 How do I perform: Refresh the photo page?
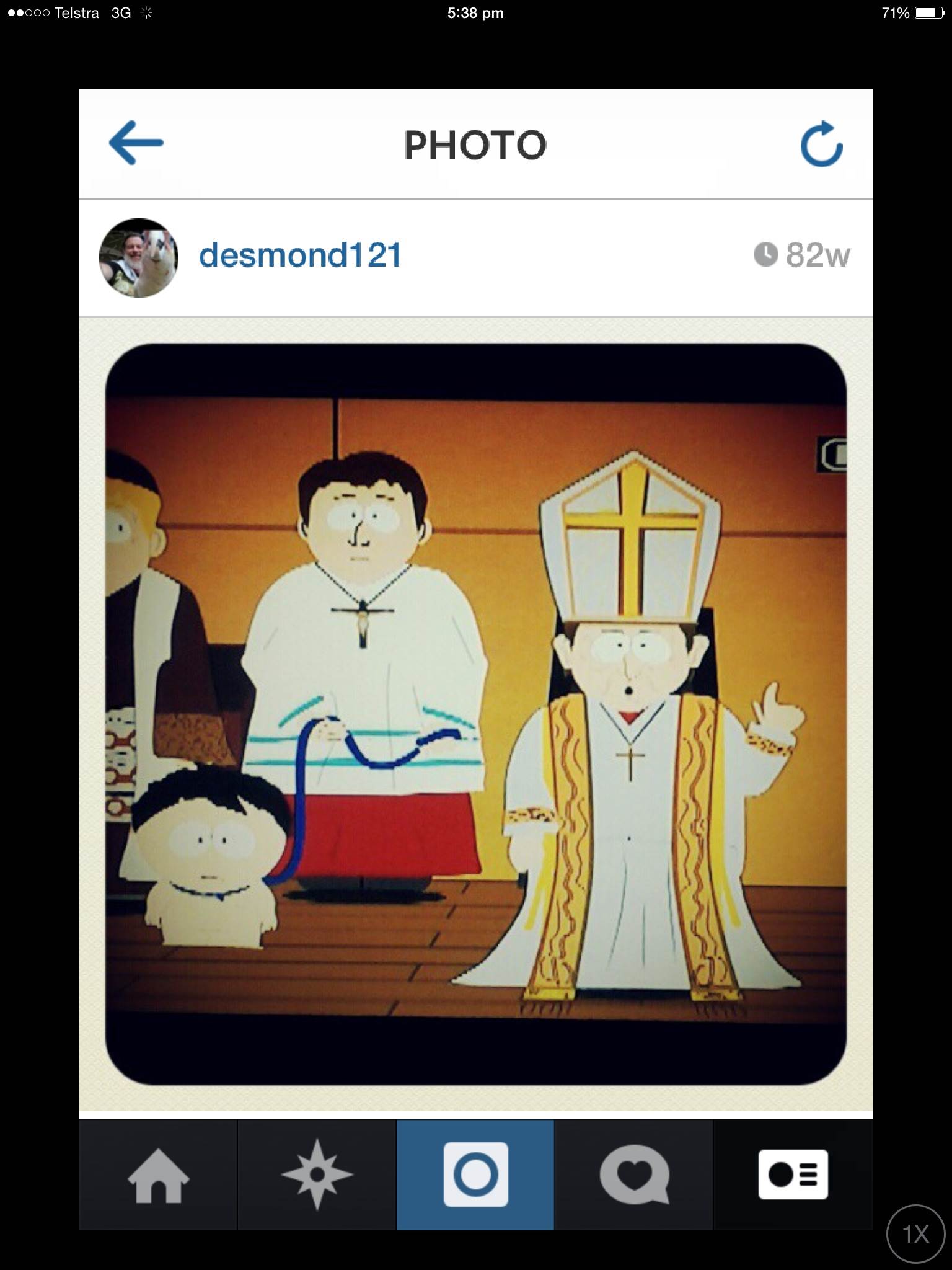tap(821, 144)
